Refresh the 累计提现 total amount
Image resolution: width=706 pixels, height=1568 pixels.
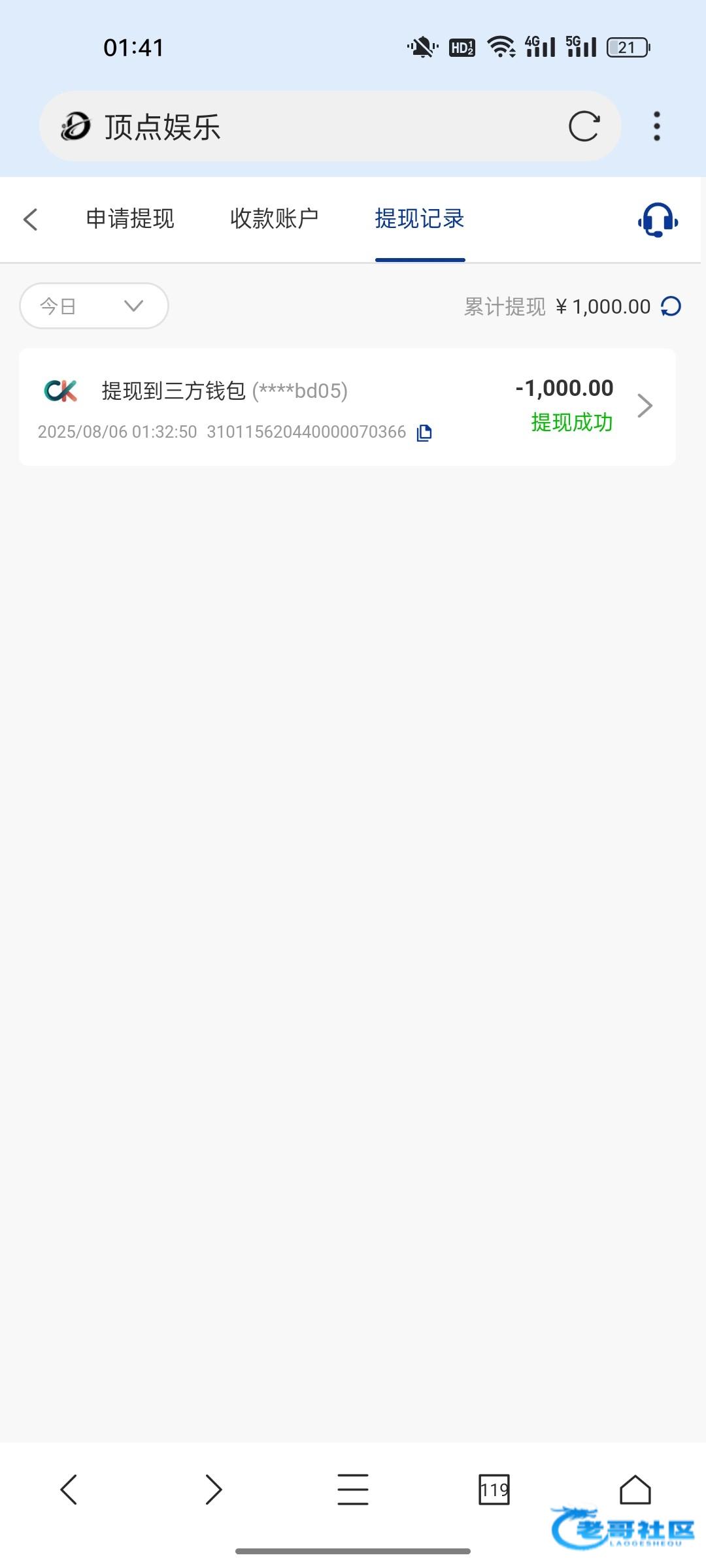pos(671,306)
